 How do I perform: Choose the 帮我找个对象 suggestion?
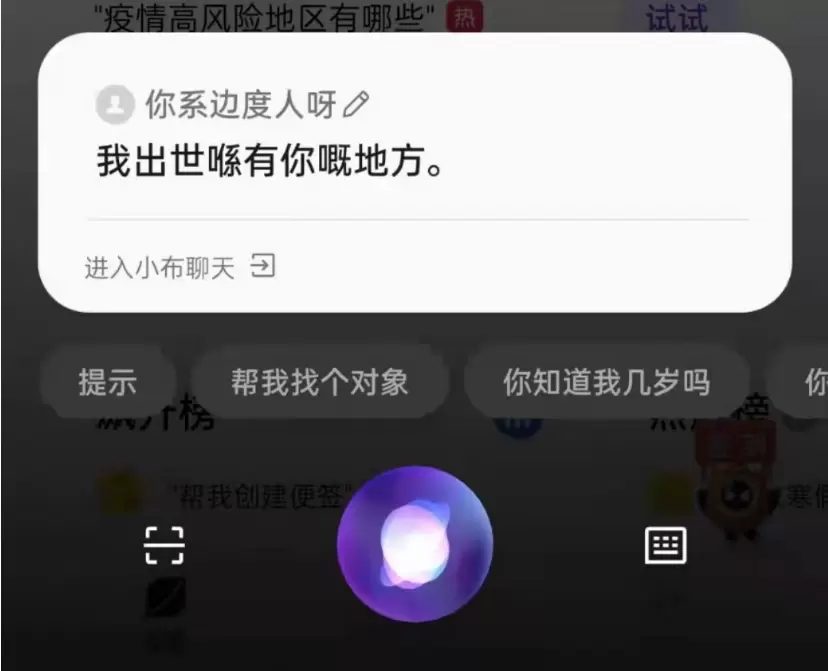(320, 381)
